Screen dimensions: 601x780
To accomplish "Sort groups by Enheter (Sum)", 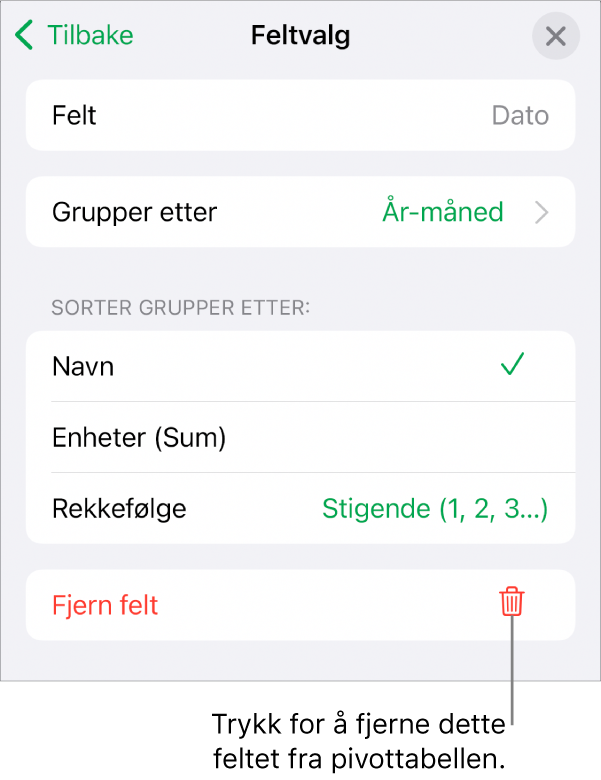I will pos(300,437).
